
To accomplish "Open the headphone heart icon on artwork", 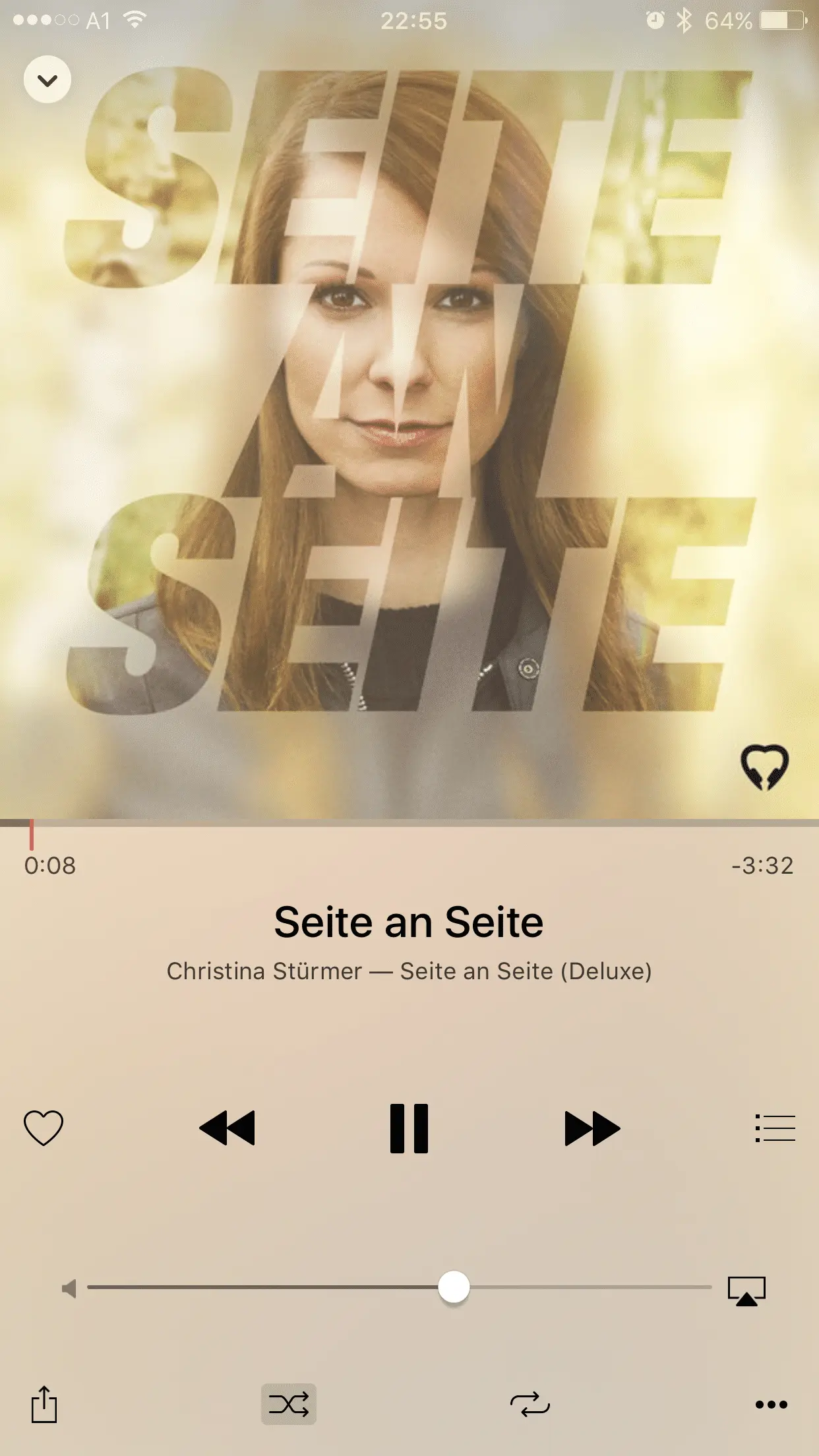I will pos(764,767).
